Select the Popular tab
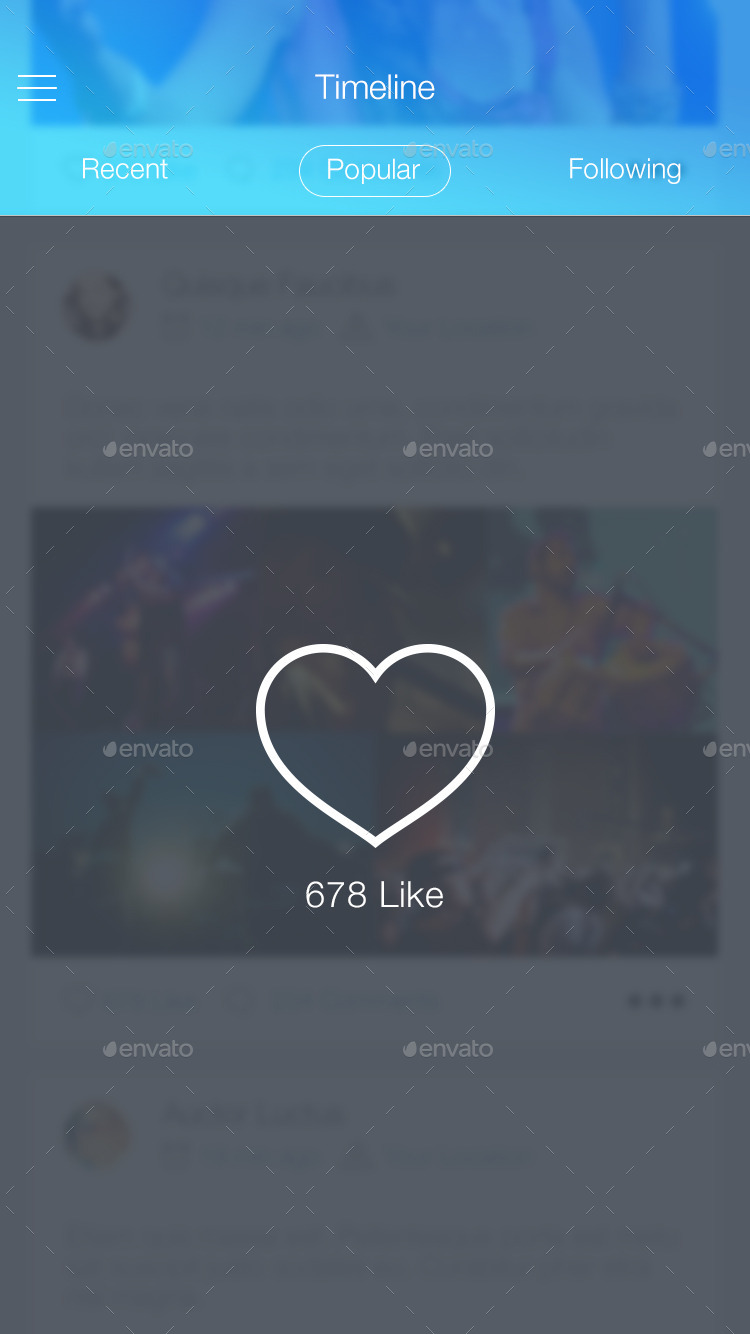The height and width of the screenshot is (1334, 750). click(x=374, y=171)
